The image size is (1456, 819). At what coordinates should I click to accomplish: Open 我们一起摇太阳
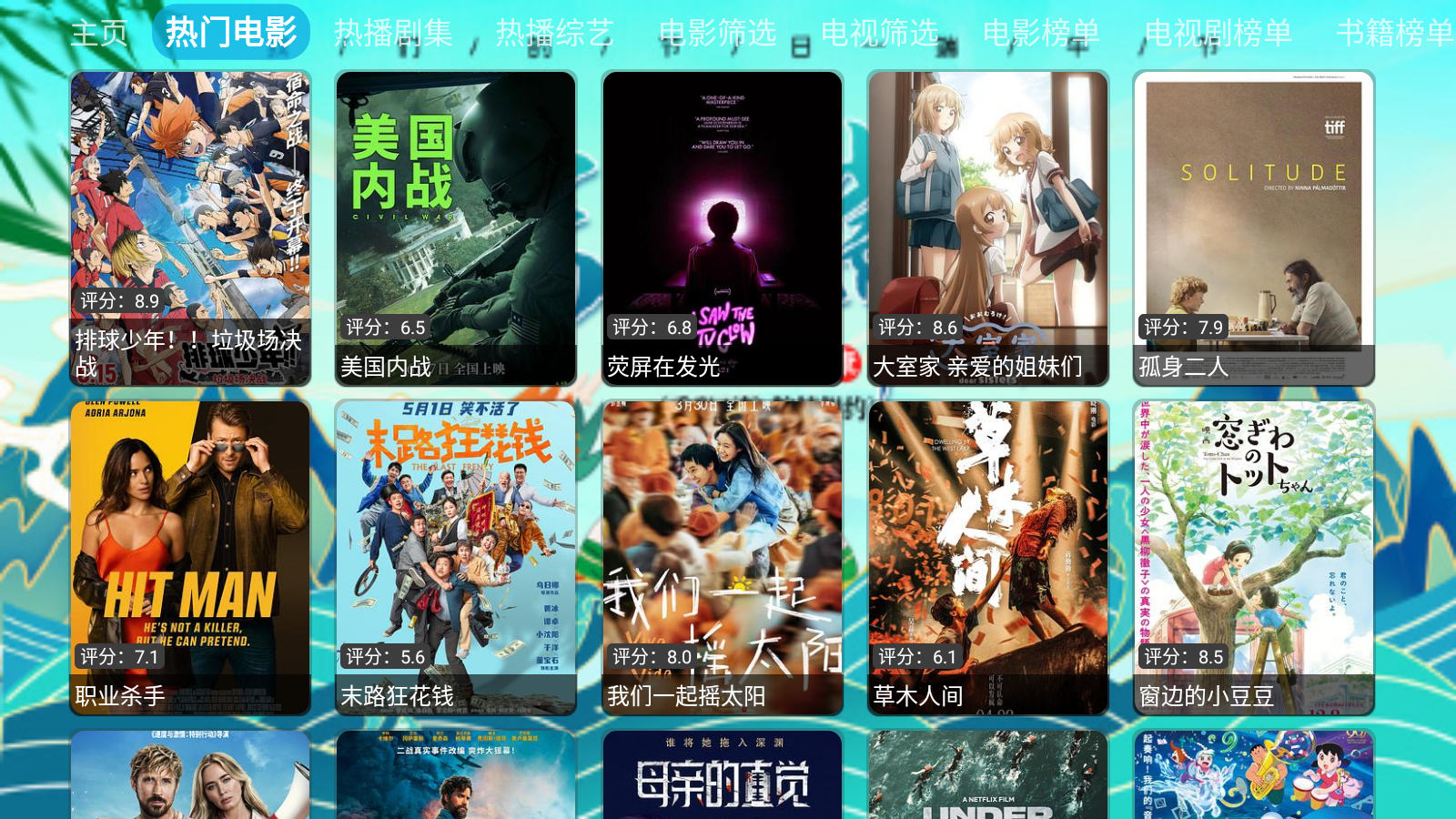tap(723, 557)
